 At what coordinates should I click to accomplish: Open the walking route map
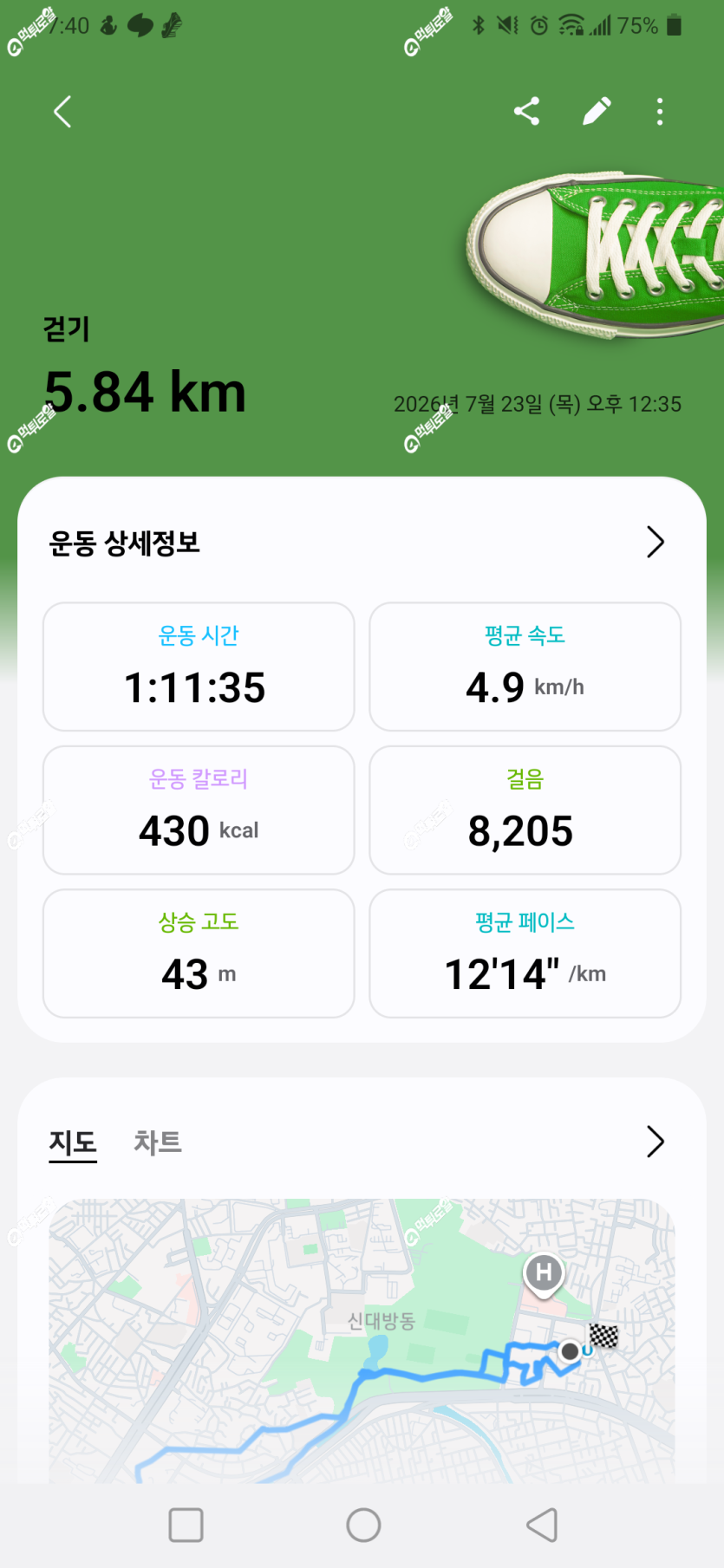click(362, 1340)
